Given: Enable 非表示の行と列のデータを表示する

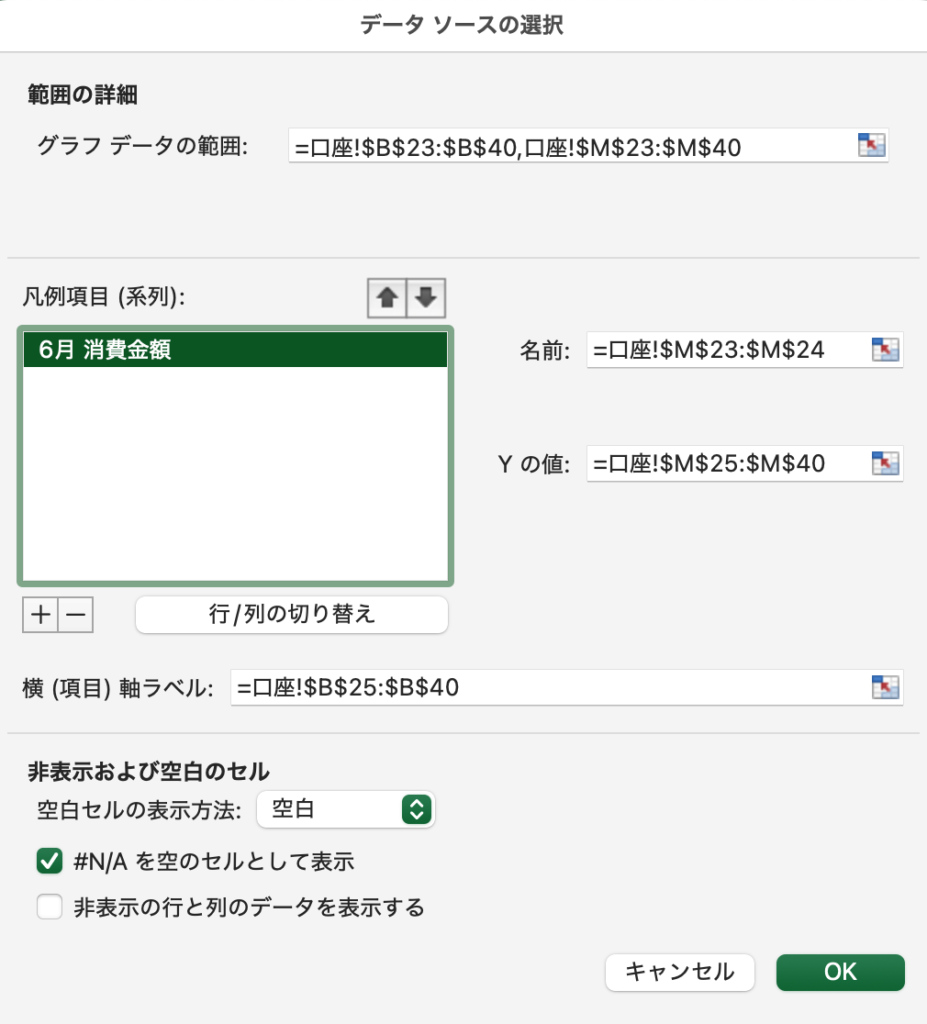Looking at the screenshot, I should point(49,907).
